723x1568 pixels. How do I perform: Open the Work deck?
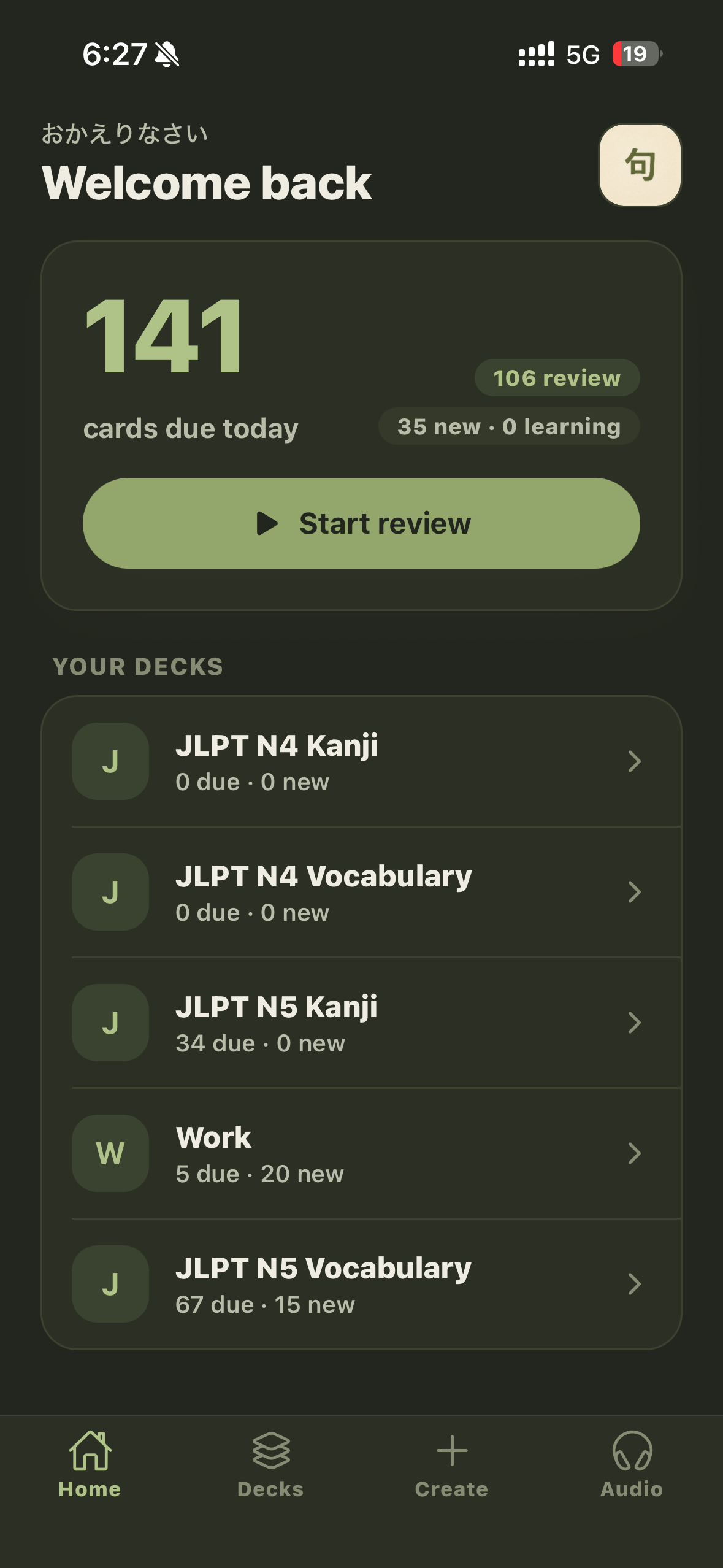coord(361,1153)
